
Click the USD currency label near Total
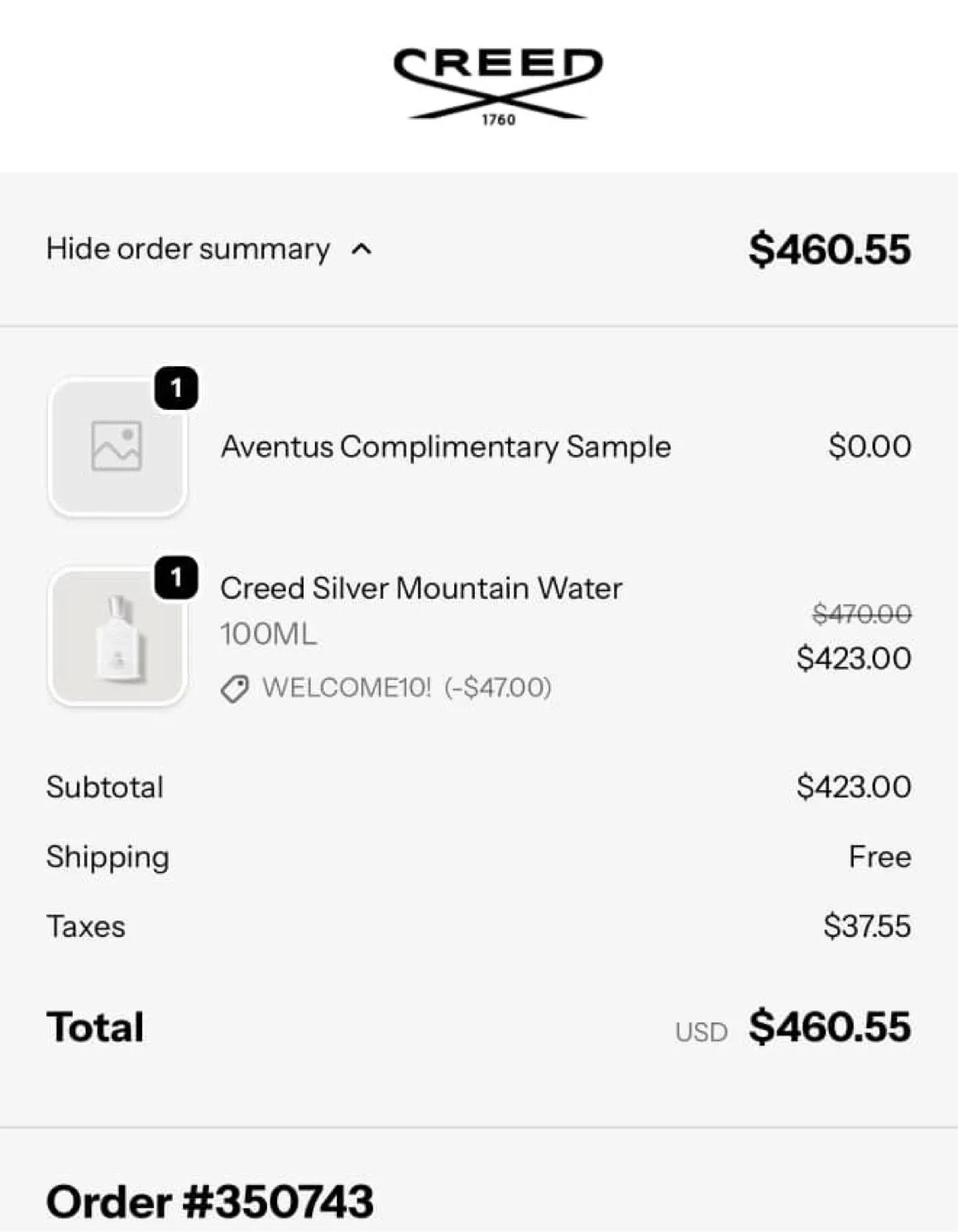click(701, 1032)
